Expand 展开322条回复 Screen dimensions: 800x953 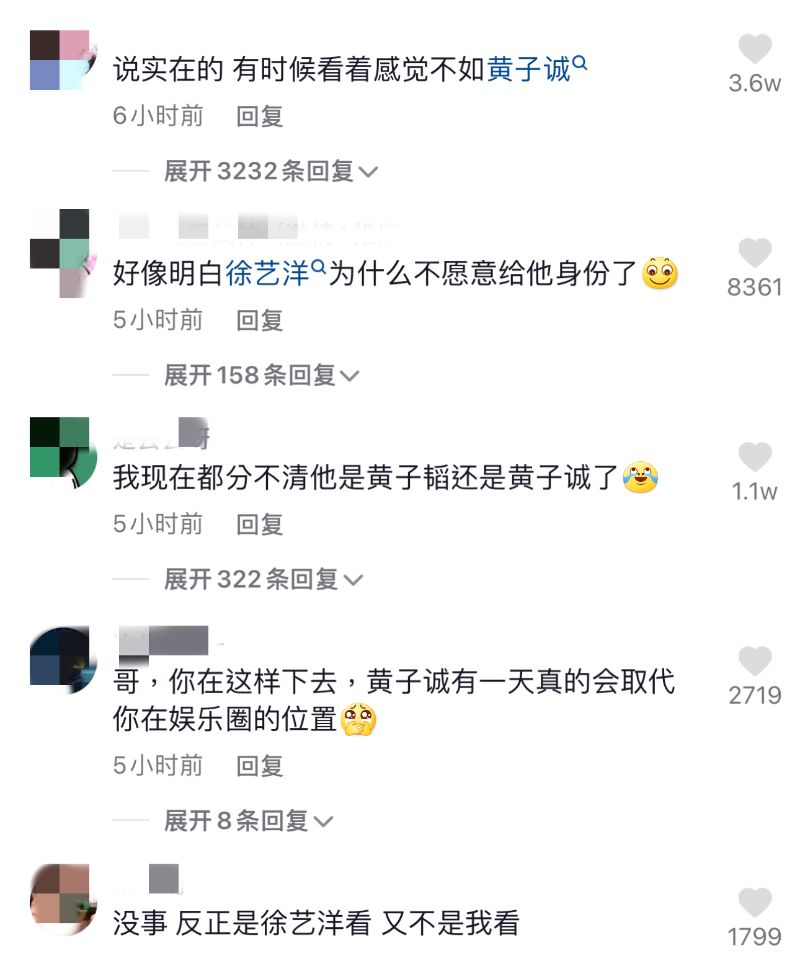[x=263, y=580]
